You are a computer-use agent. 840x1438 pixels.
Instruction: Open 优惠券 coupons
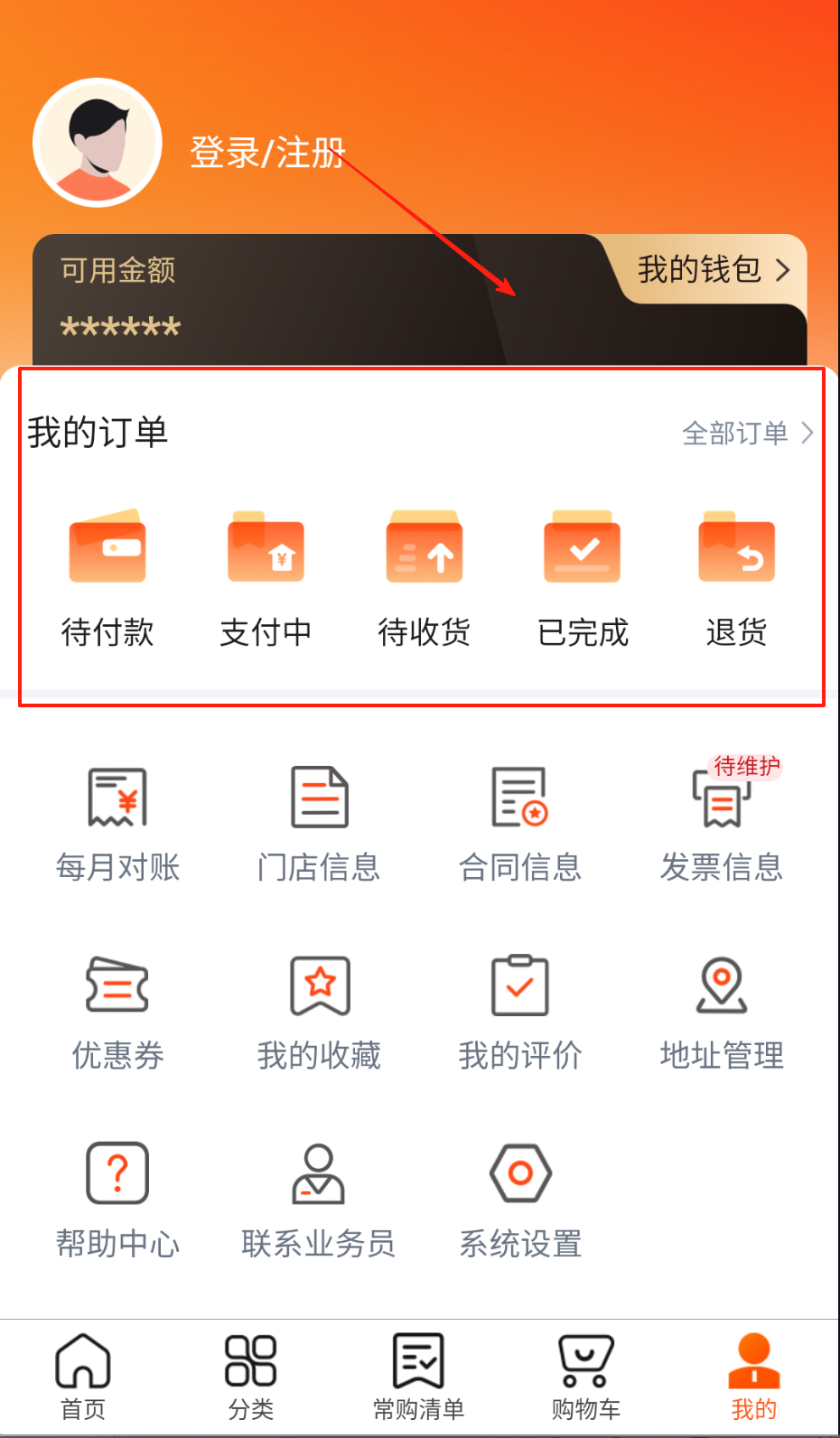click(x=117, y=1012)
